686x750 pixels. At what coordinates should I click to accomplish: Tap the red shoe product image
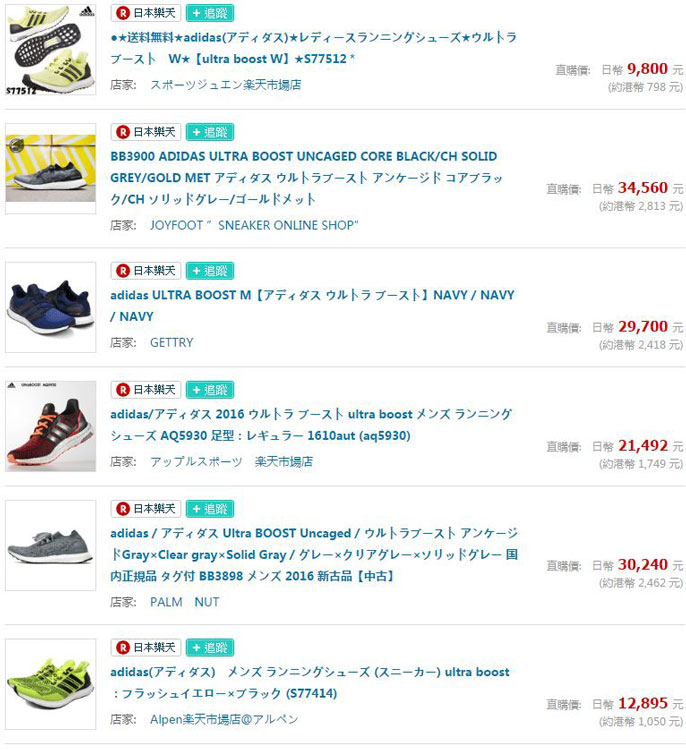tap(51, 426)
